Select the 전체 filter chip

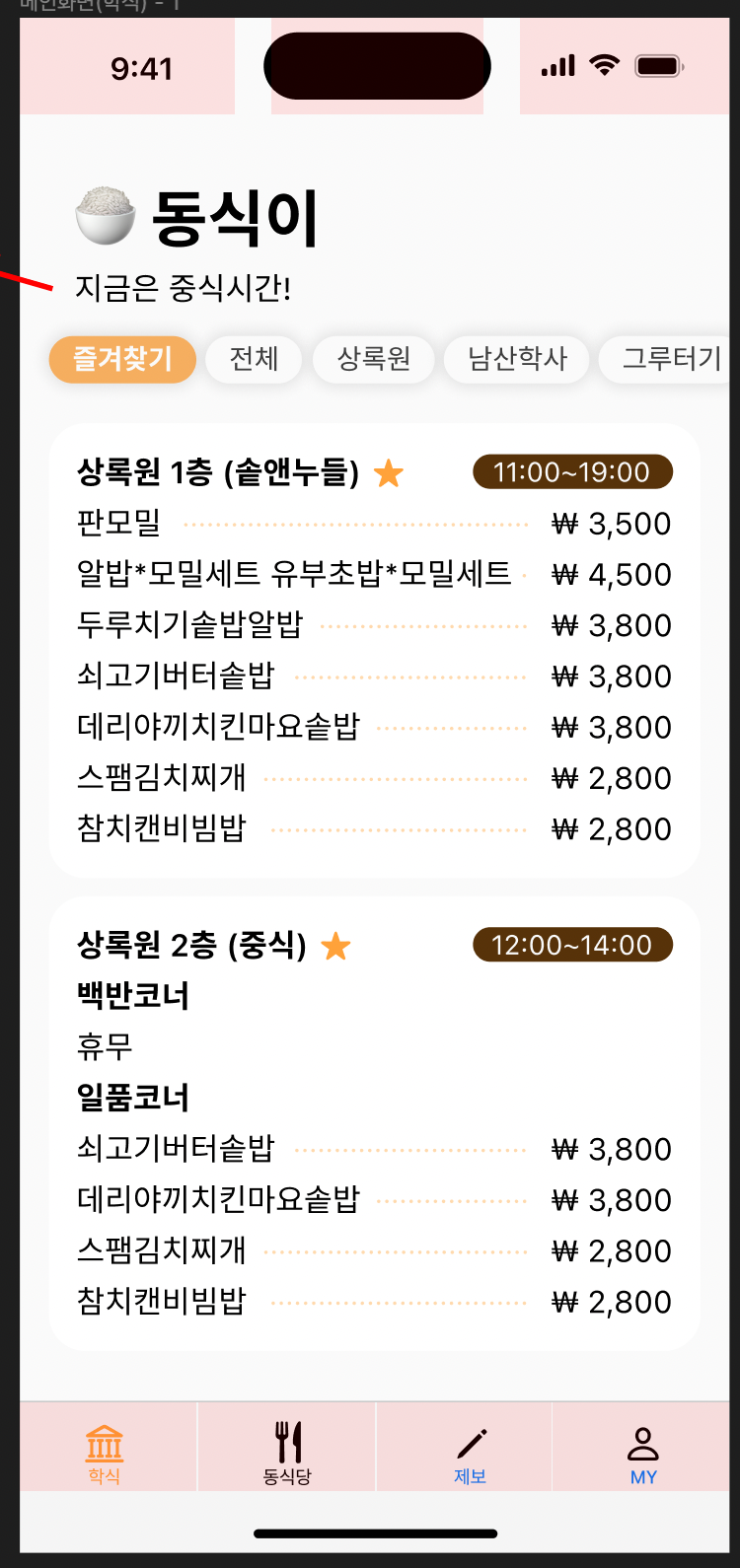tap(255, 359)
